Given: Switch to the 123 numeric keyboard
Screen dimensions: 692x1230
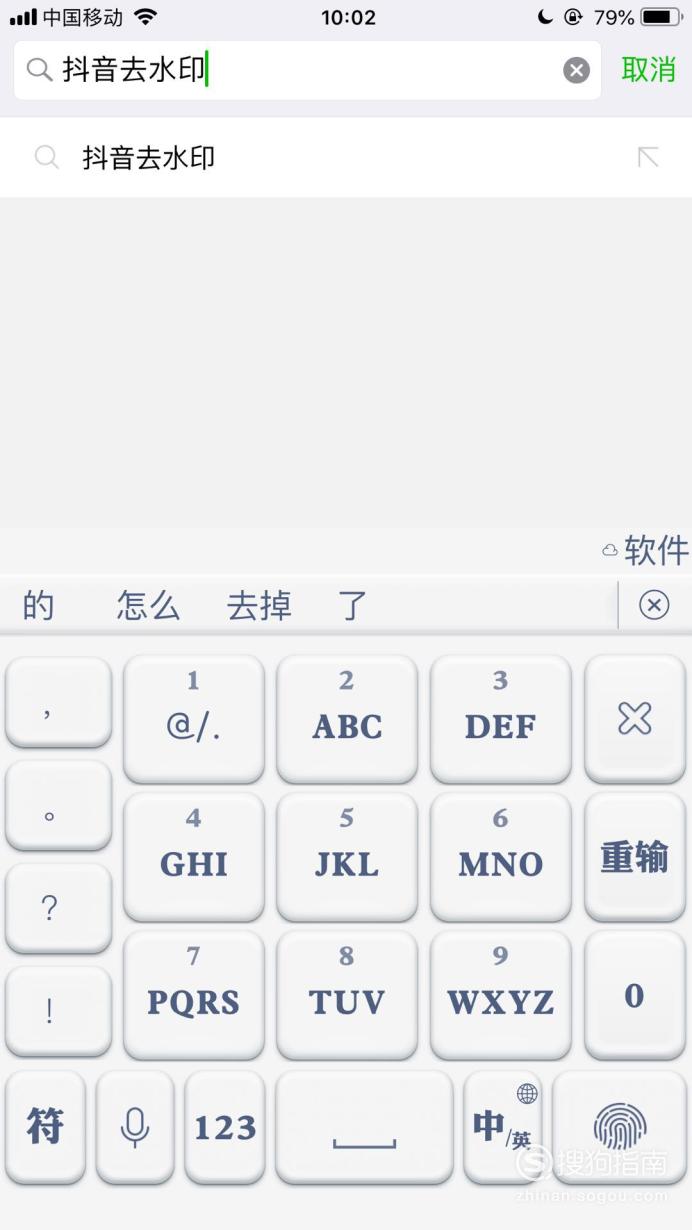Looking at the screenshot, I should (x=225, y=1127).
